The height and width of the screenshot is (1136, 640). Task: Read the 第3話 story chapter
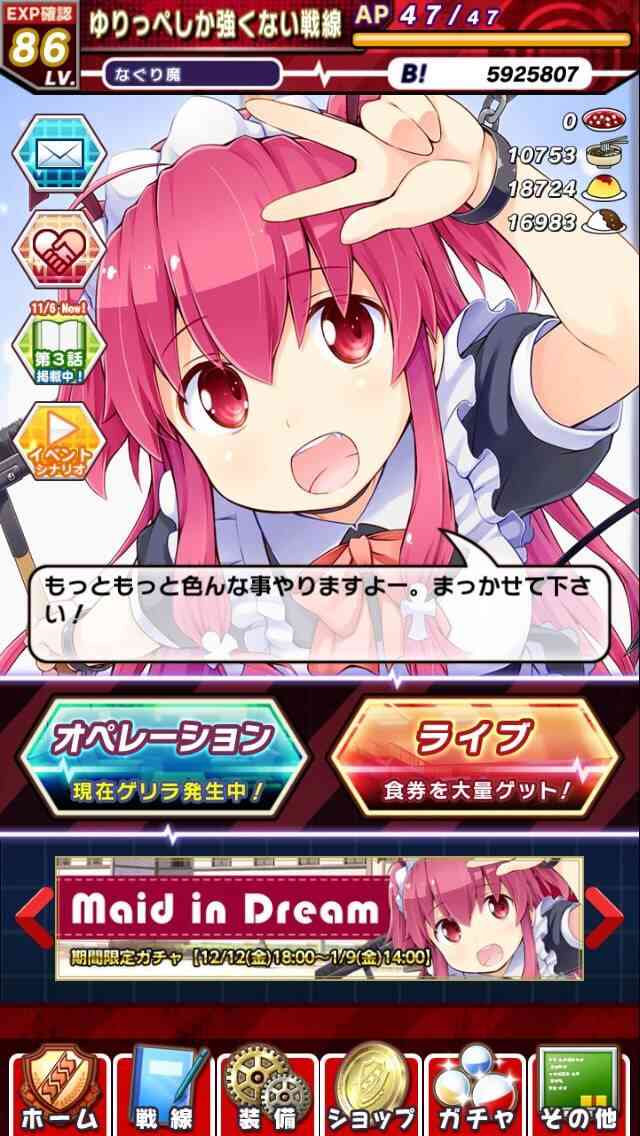pyautogui.click(x=59, y=344)
